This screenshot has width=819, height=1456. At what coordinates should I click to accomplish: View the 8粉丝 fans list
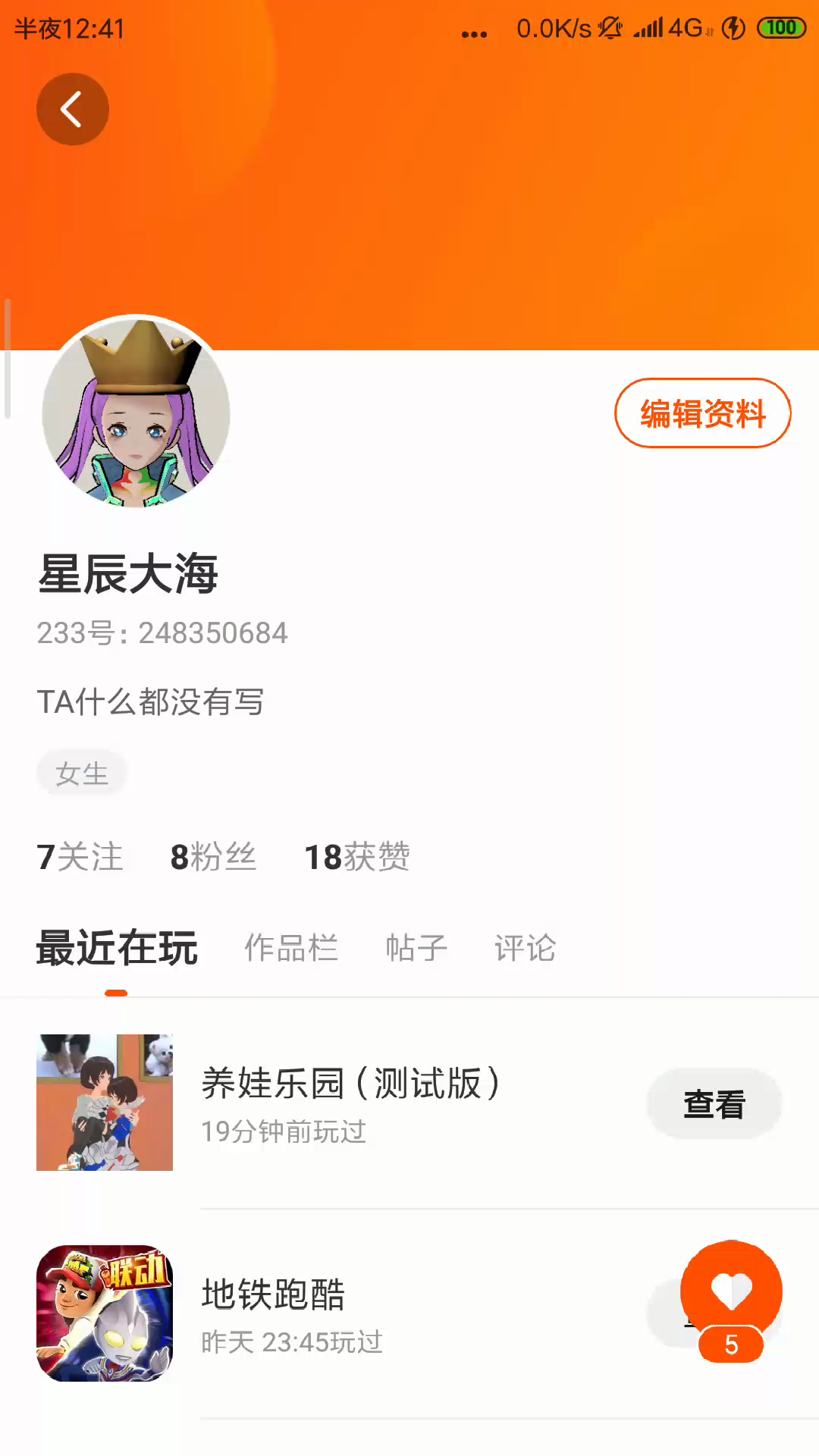tap(213, 857)
